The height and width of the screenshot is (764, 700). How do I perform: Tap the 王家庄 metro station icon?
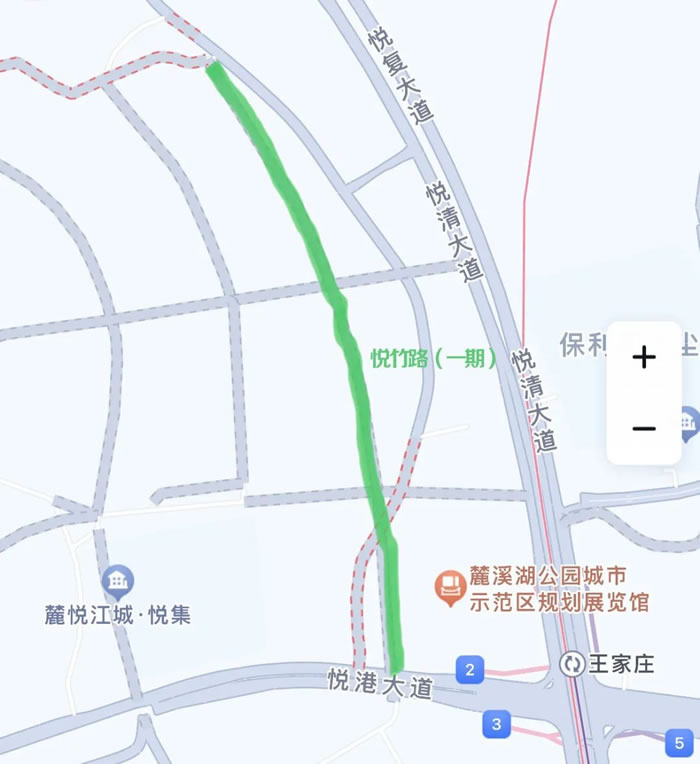click(x=573, y=663)
